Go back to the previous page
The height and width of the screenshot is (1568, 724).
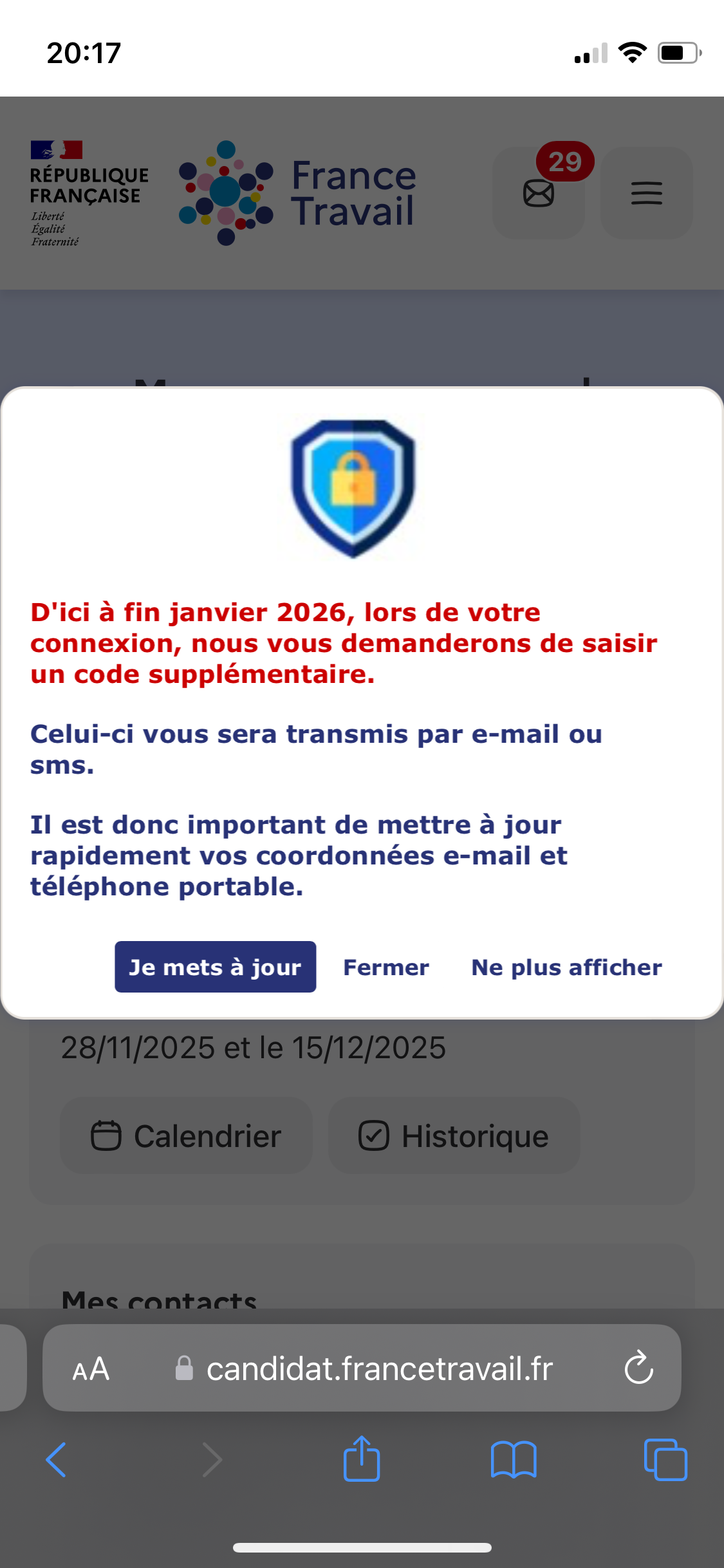[56, 1460]
